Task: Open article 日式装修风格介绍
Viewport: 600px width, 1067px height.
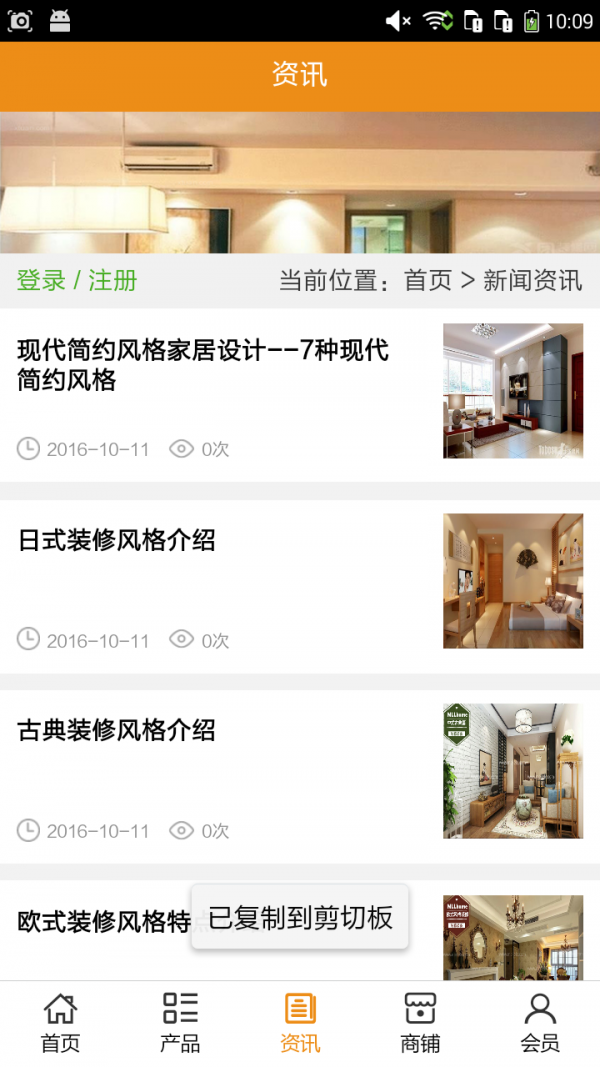Action: [x=117, y=541]
